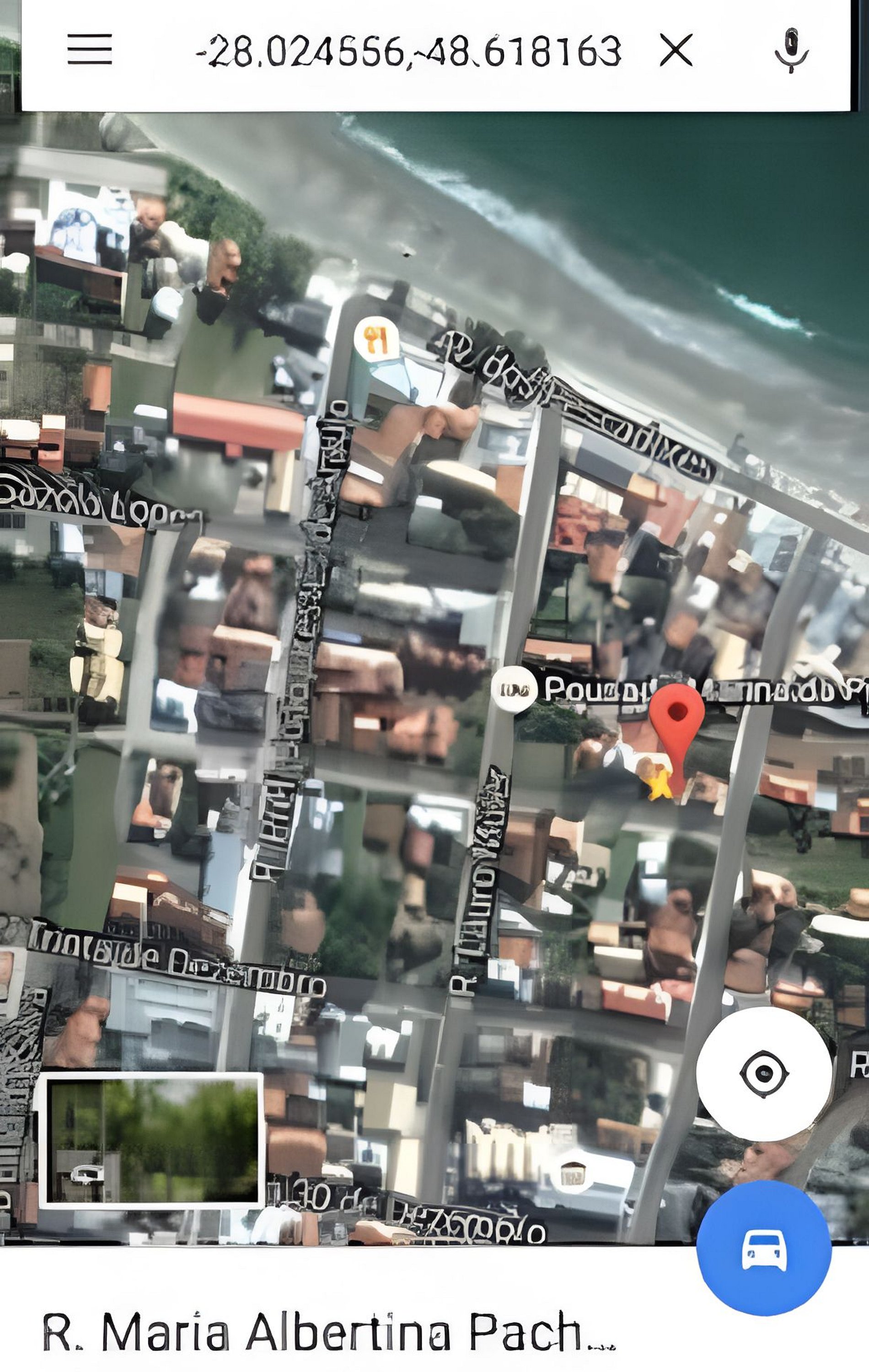Image resolution: width=869 pixels, height=1372 pixels.
Task: Open the restaurant marker near the beach
Action: click(x=377, y=339)
